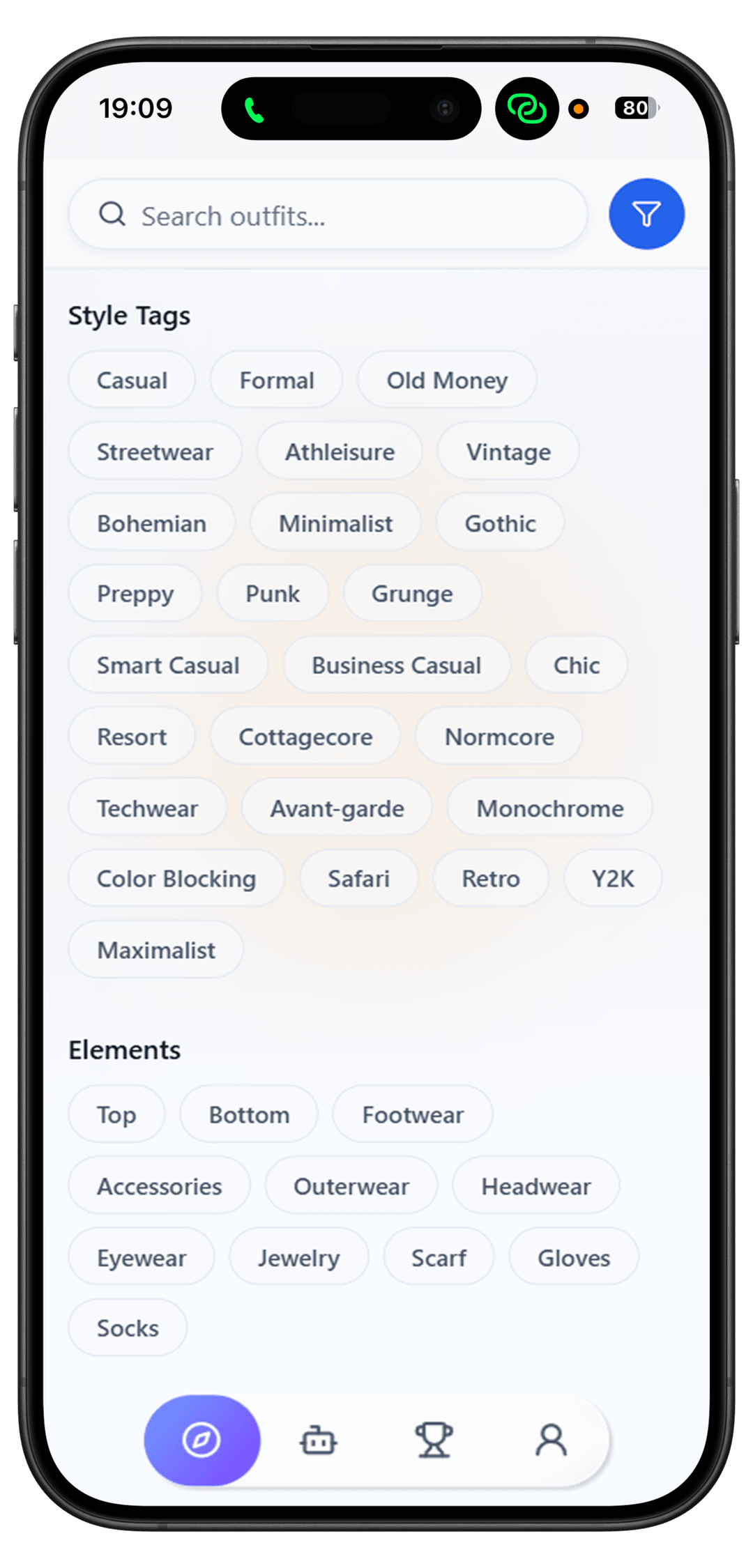The image size is (753, 1568).
Task: Select the Footwear element
Action: 413,1115
